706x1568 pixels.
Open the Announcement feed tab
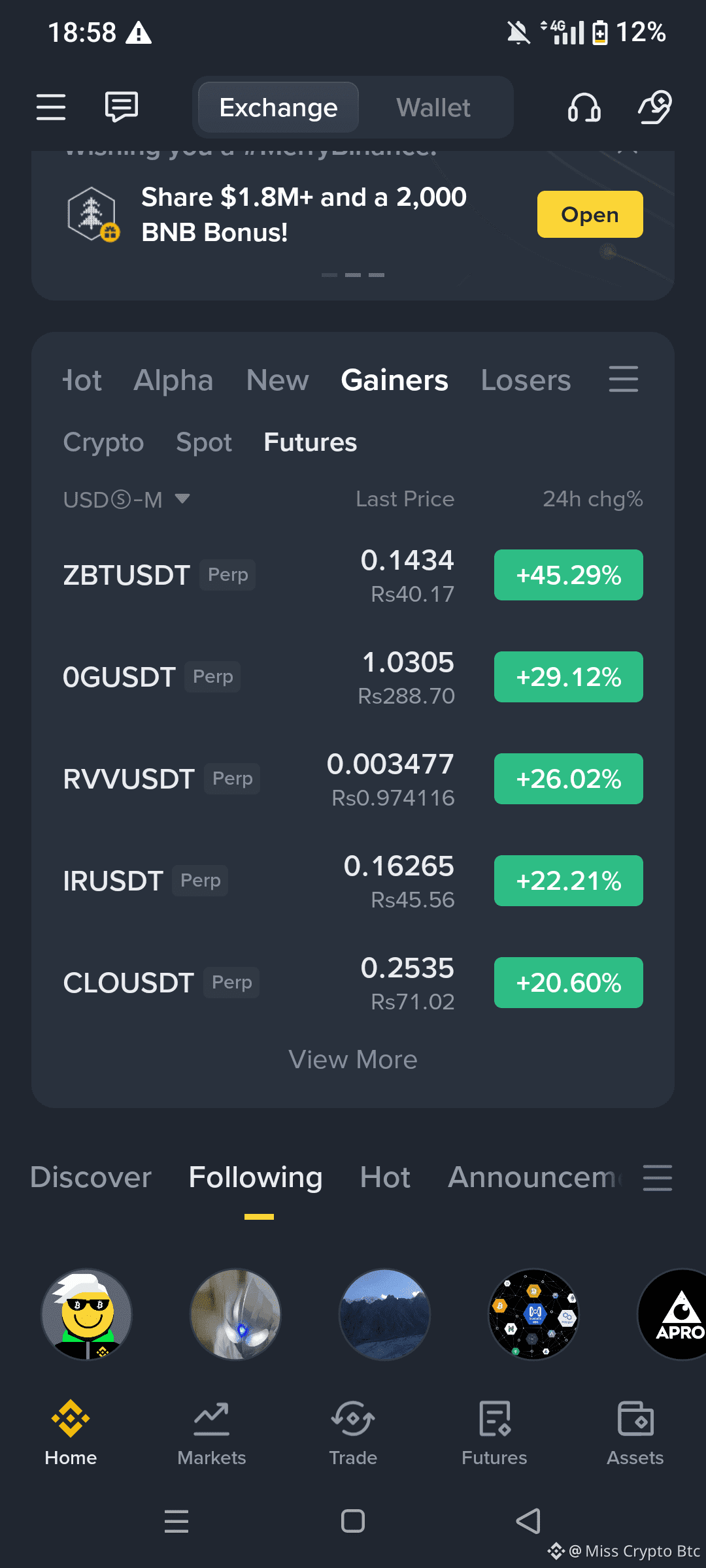click(533, 1177)
